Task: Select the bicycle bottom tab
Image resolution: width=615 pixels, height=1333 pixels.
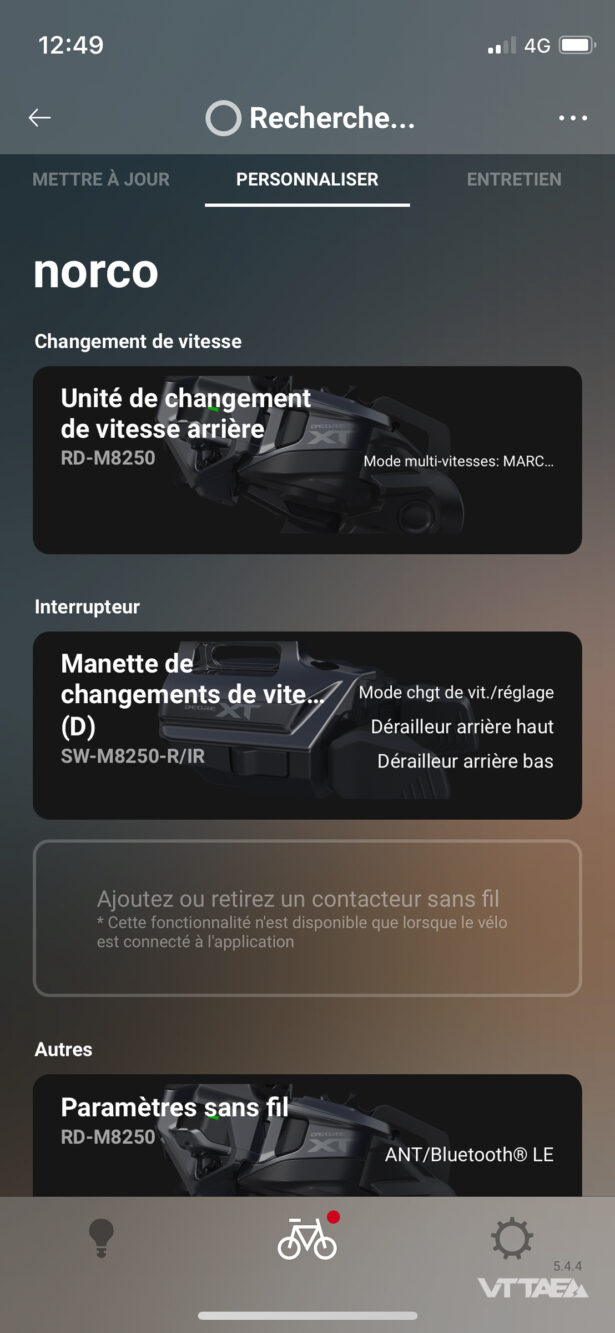Action: coord(307,1239)
